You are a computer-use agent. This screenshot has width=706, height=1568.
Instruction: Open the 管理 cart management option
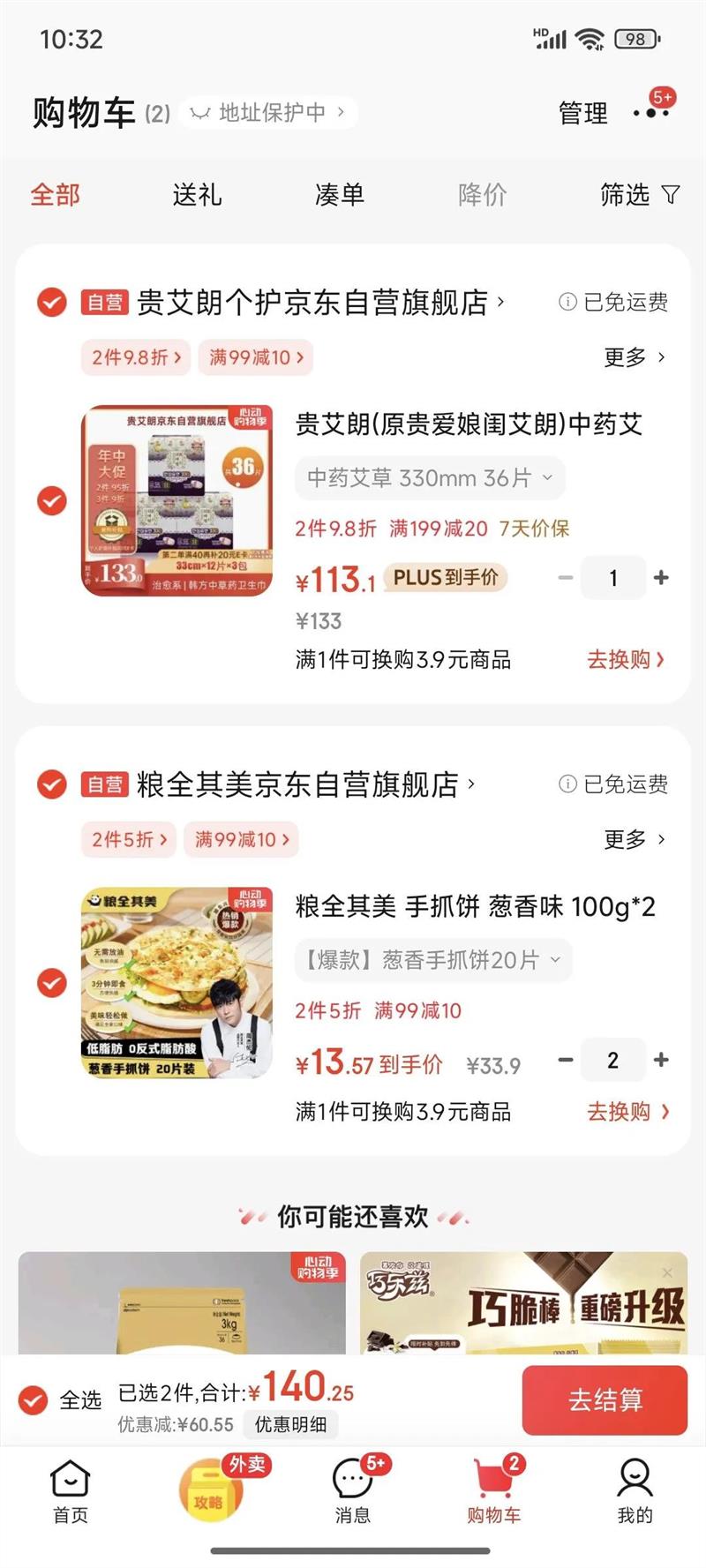(x=582, y=113)
